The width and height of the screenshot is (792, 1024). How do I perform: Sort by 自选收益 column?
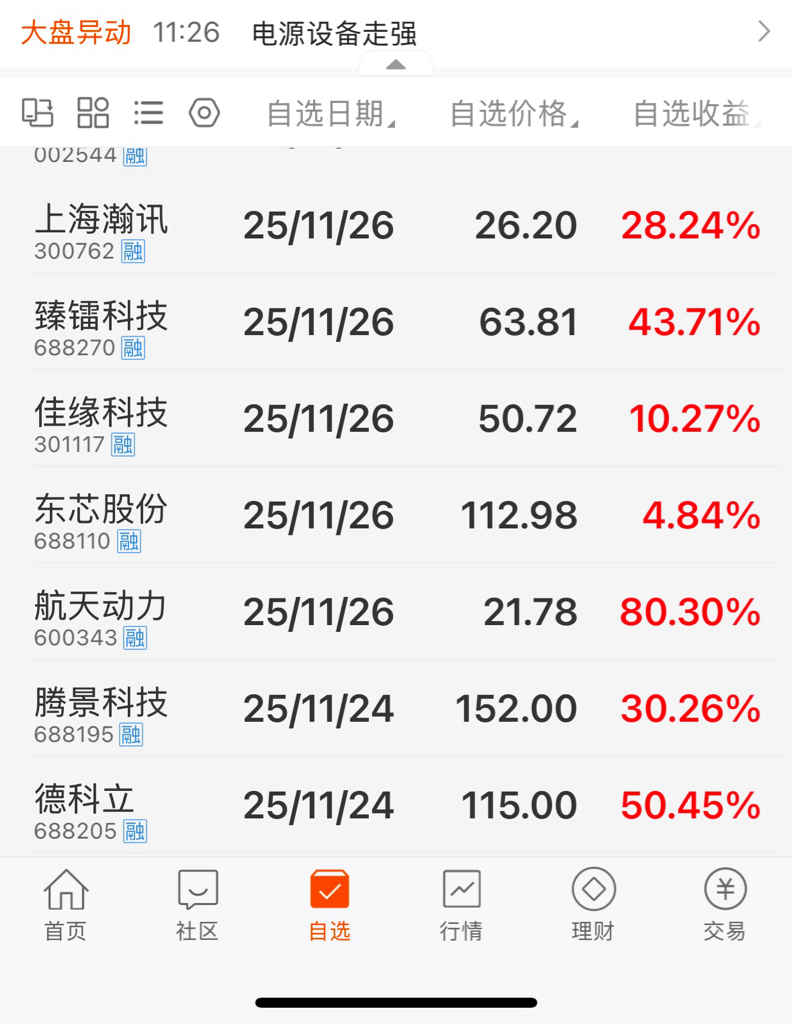pyautogui.click(x=697, y=114)
